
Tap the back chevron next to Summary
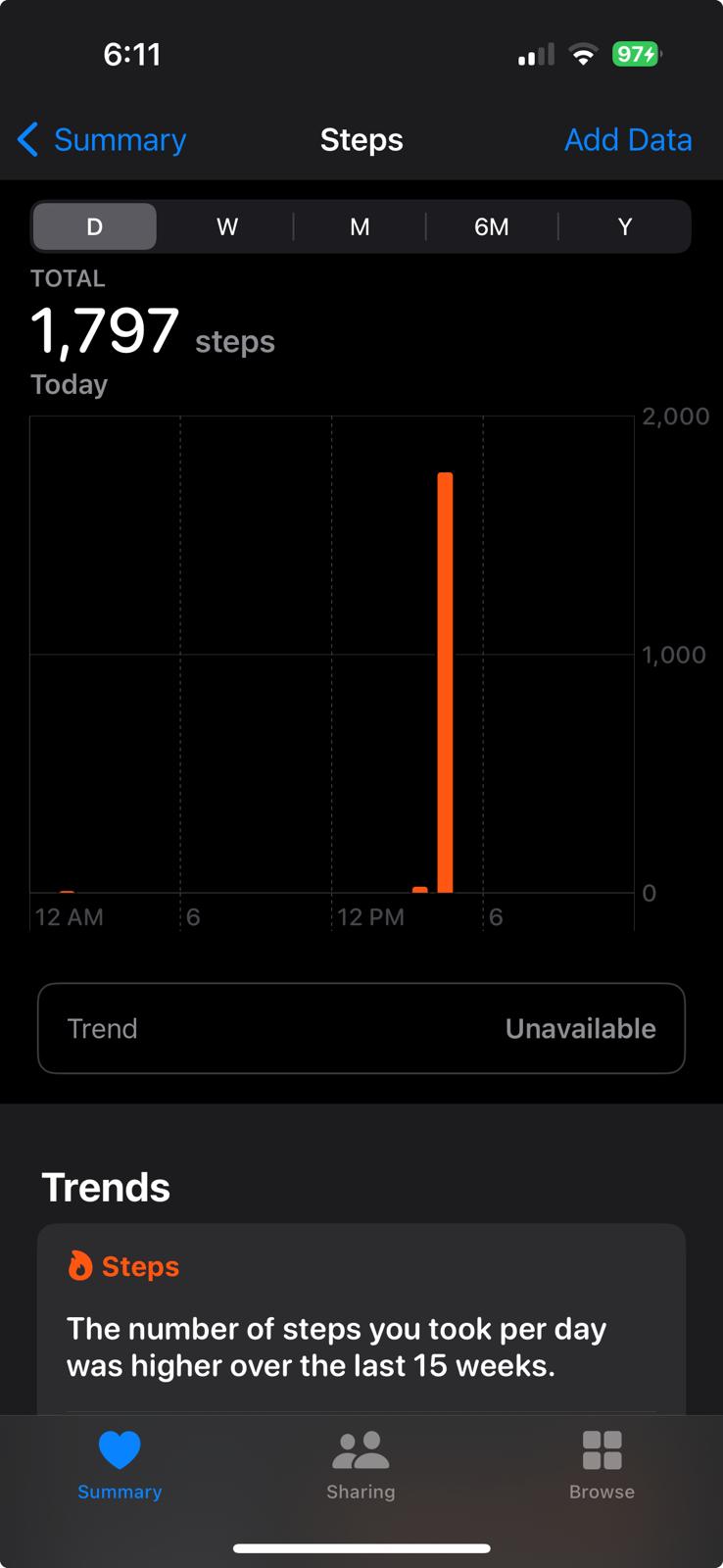pos(27,139)
